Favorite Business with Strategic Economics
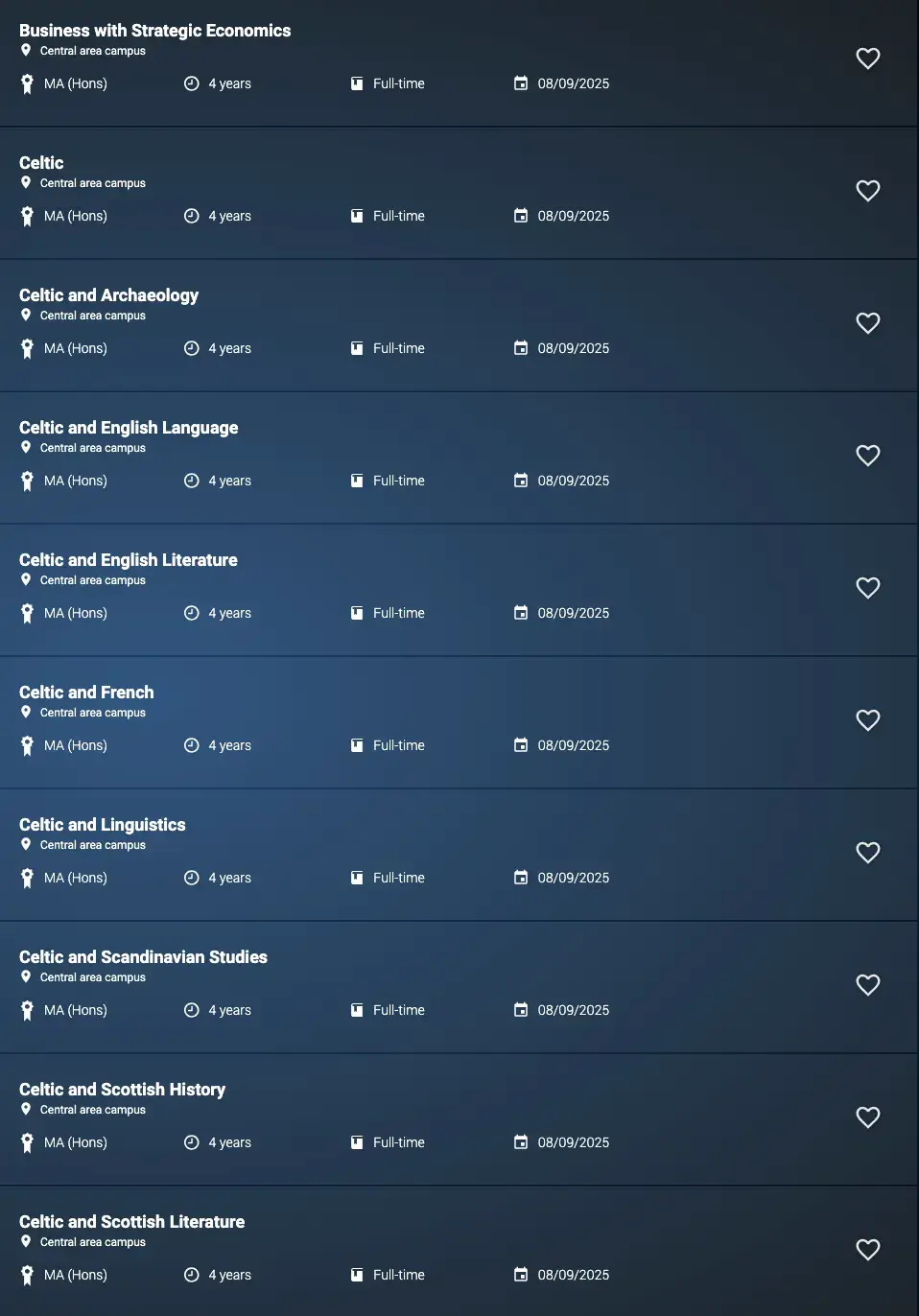This screenshot has width=919, height=1316. (x=867, y=59)
